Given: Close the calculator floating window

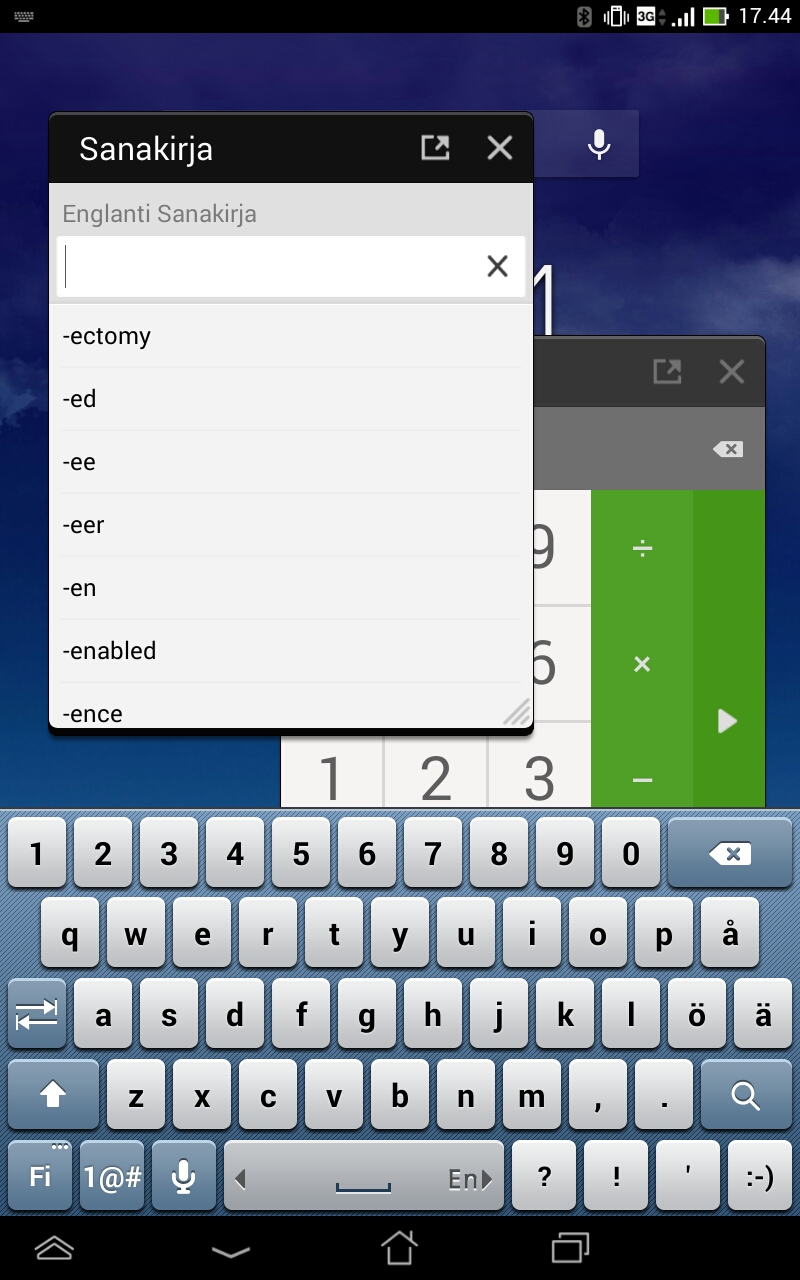Looking at the screenshot, I should tap(732, 372).
